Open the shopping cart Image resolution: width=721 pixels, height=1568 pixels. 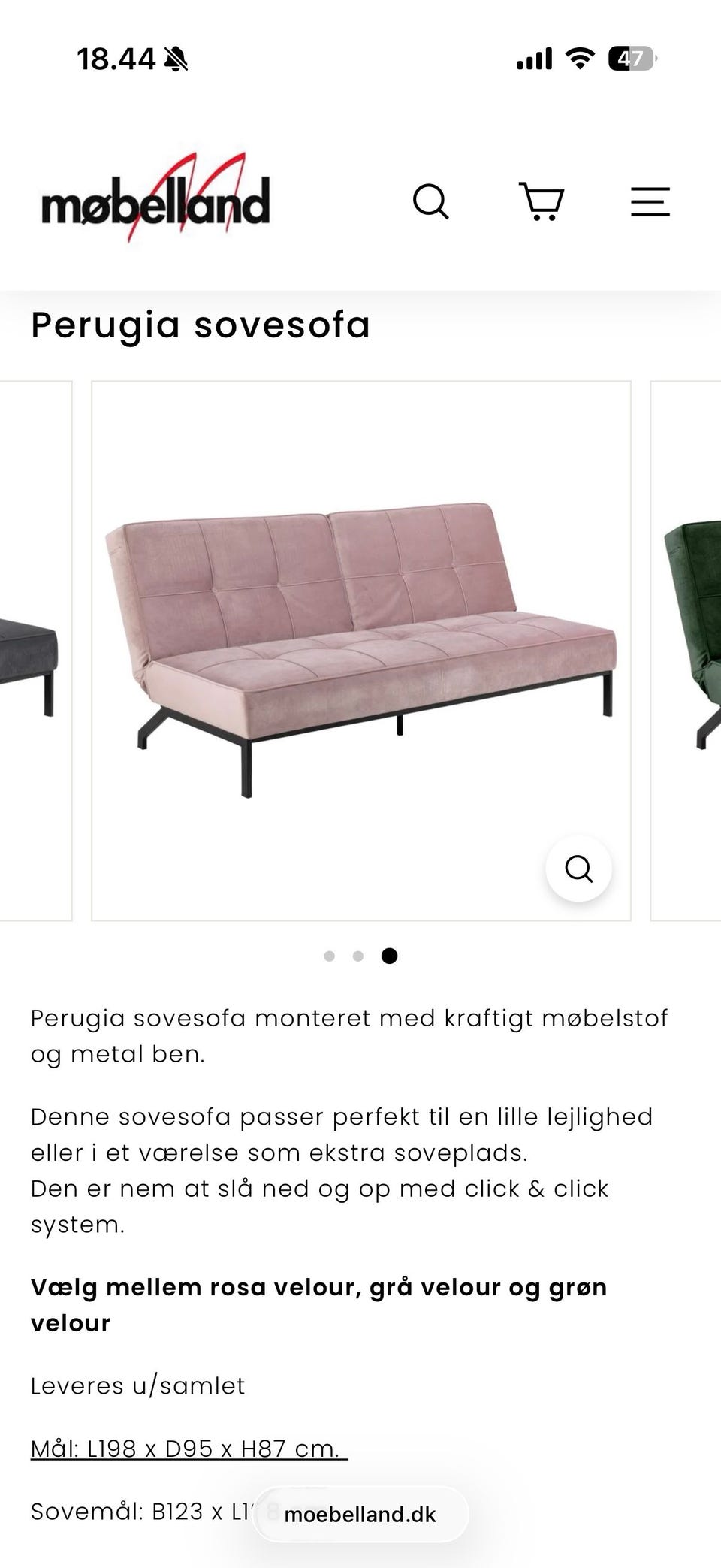coord(542,201)
